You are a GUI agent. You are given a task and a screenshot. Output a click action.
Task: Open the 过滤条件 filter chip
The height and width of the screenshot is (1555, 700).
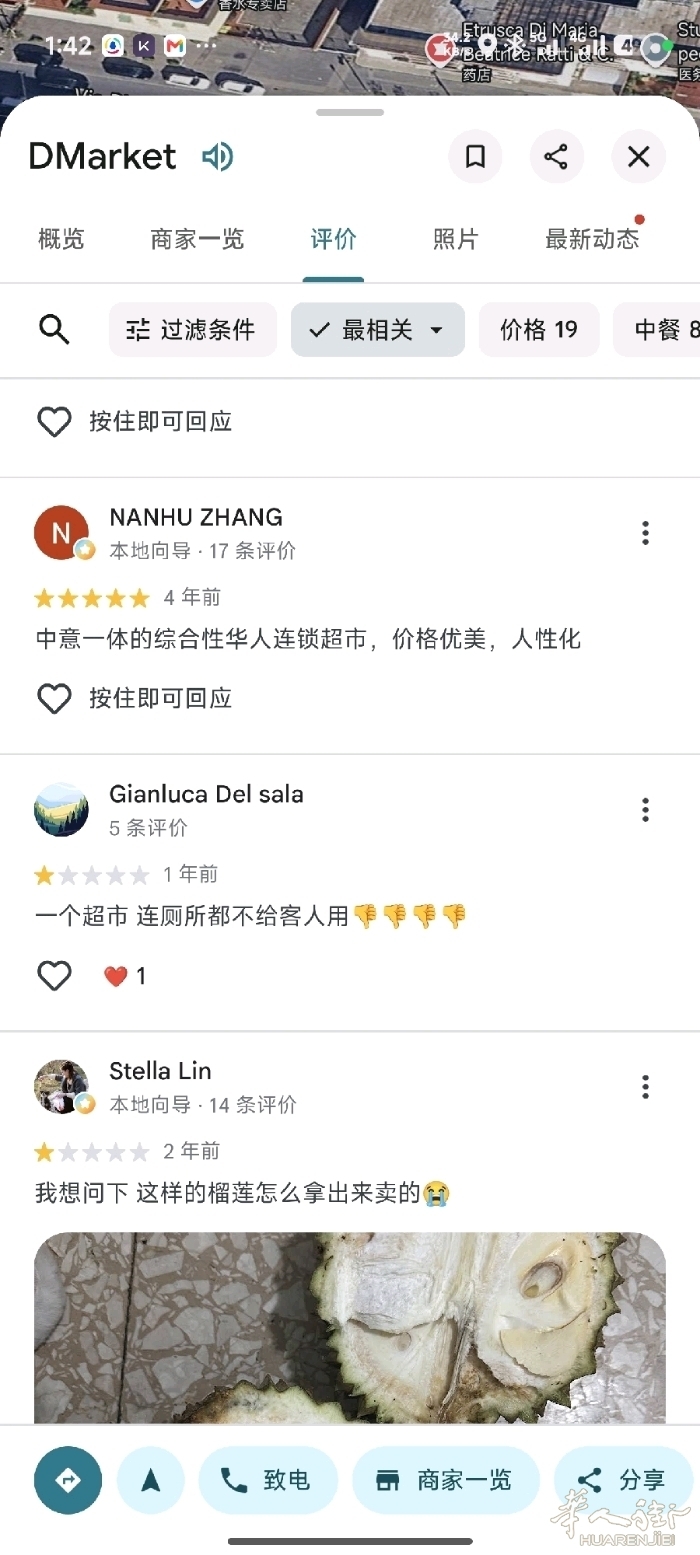tap(192, 330)
